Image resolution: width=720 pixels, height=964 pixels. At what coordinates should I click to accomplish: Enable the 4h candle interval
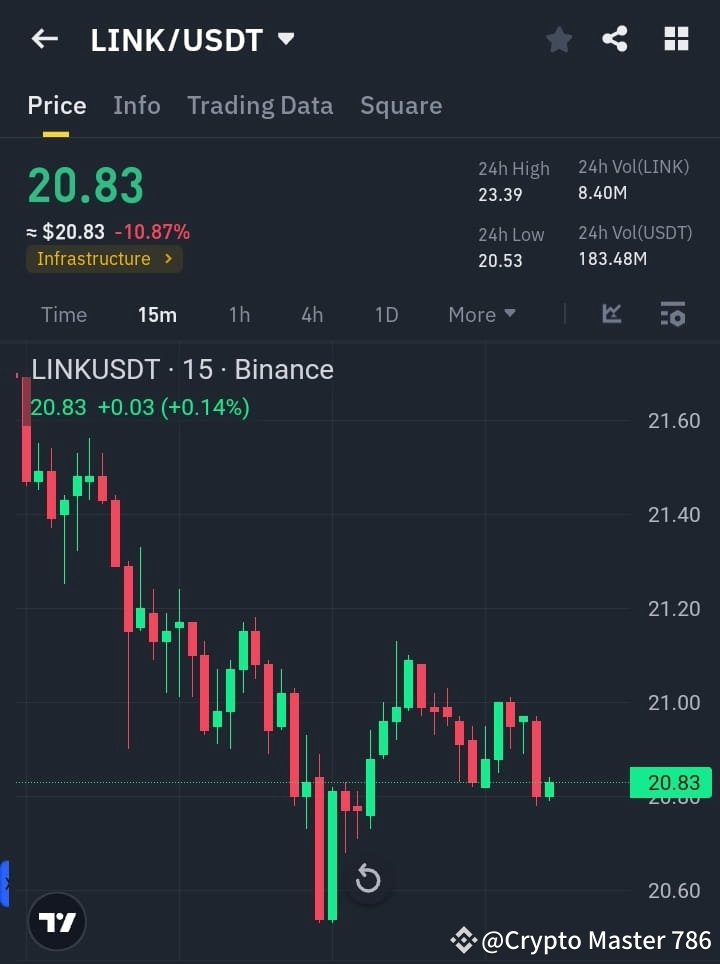coord(311,314)
